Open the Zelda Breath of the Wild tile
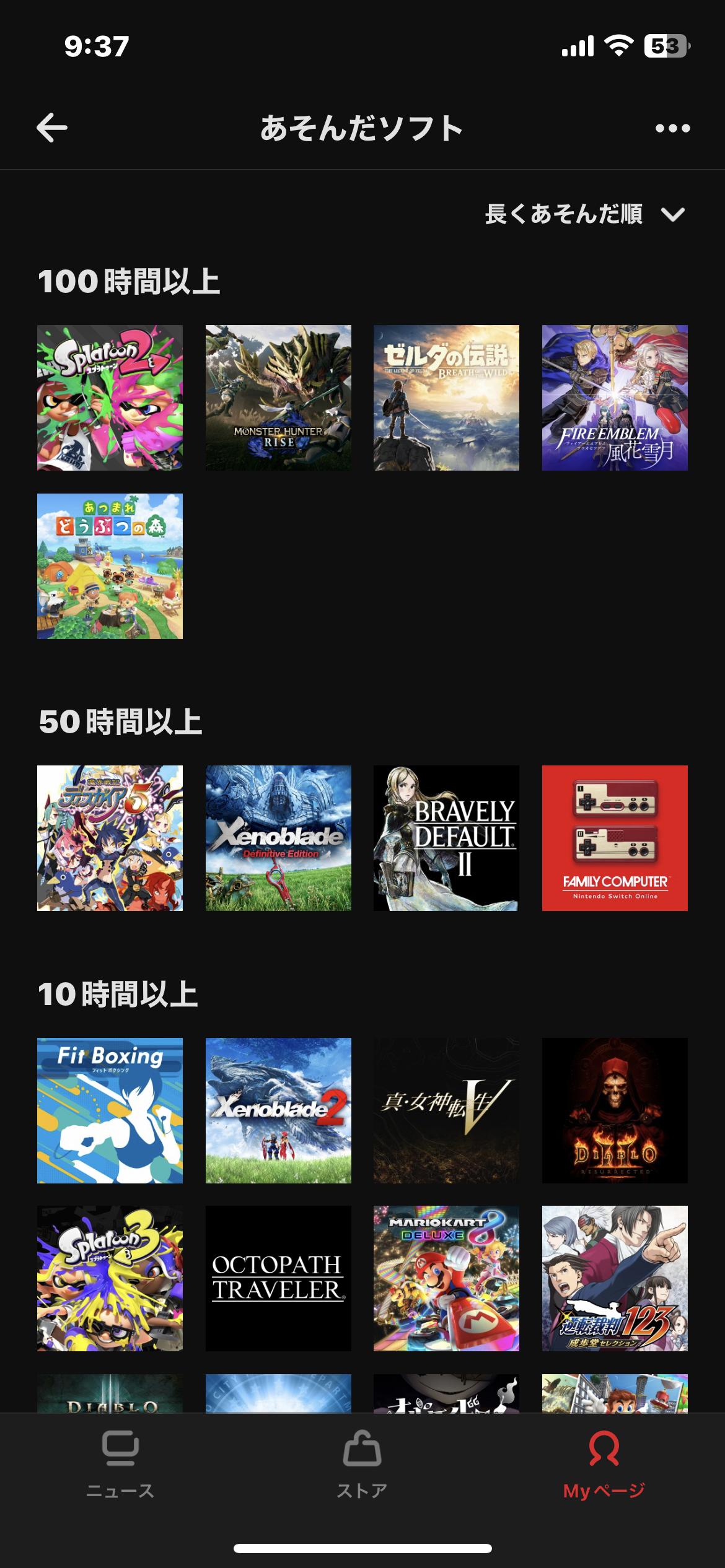 point(446,398)
